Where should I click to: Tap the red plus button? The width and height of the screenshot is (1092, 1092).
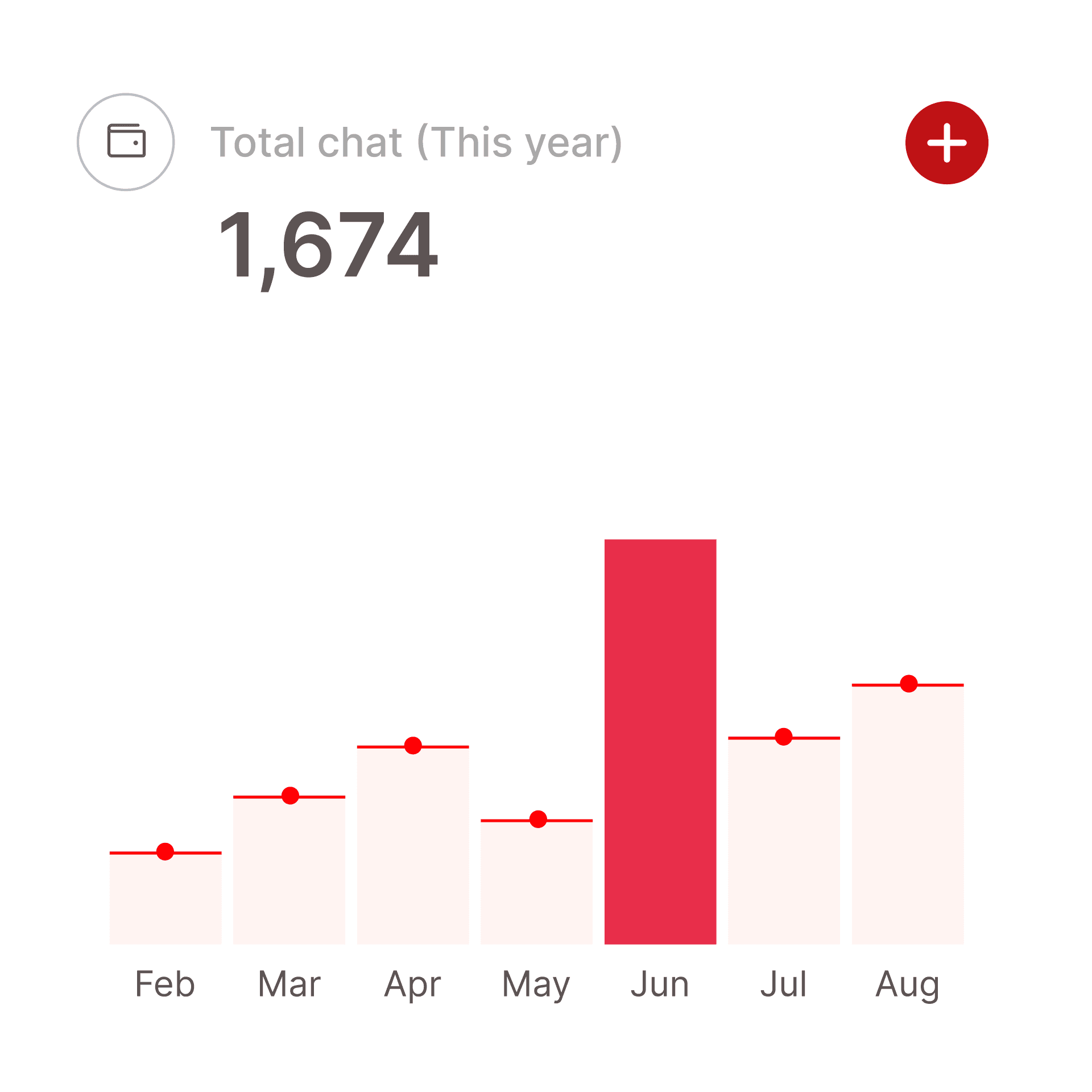946,143
